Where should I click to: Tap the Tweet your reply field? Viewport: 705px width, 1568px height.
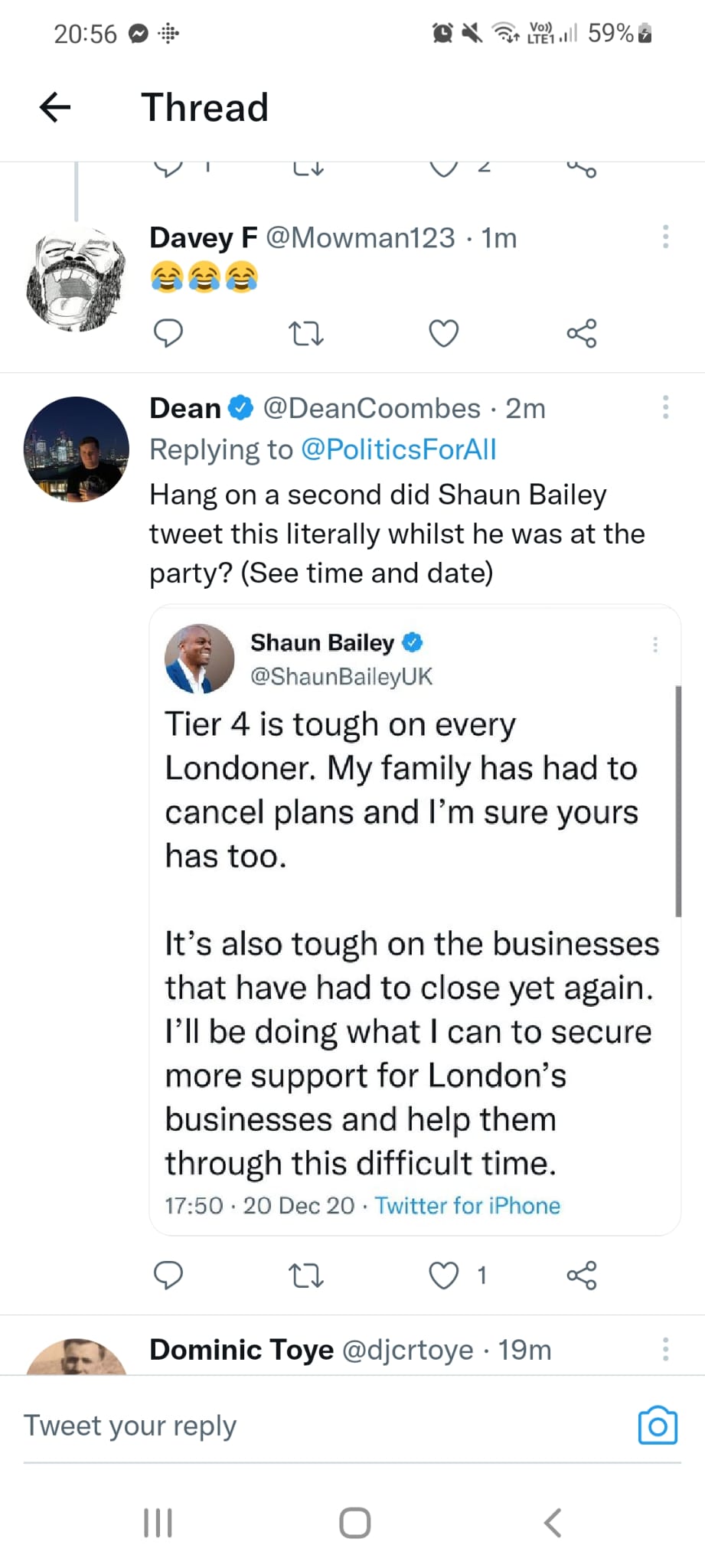tap(321, 1426)
